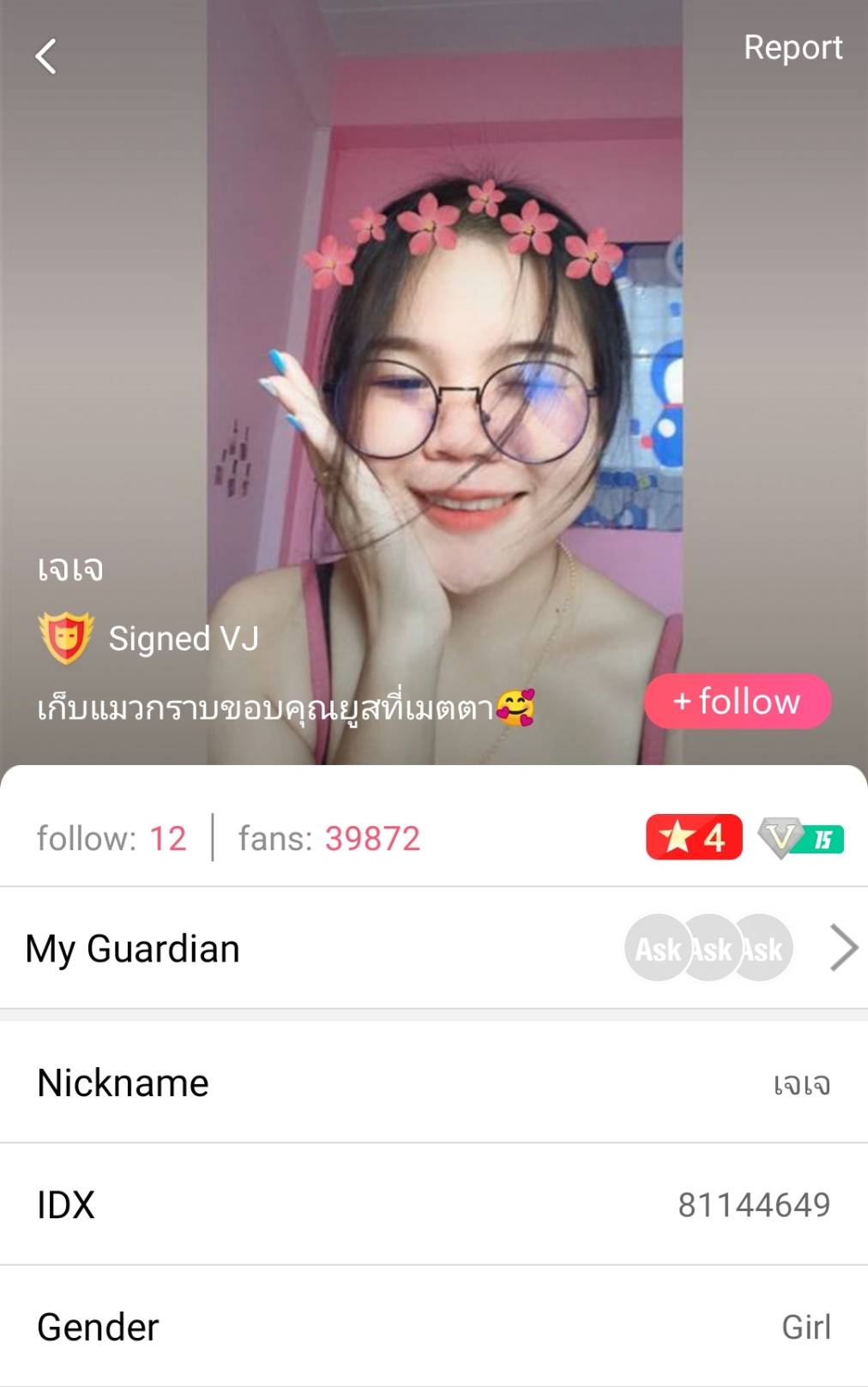Image resolution: width=868 pixels, height=1387 pixels.
Task: View the fans count list
Action: pyautogui.click(x=329, y=838)
